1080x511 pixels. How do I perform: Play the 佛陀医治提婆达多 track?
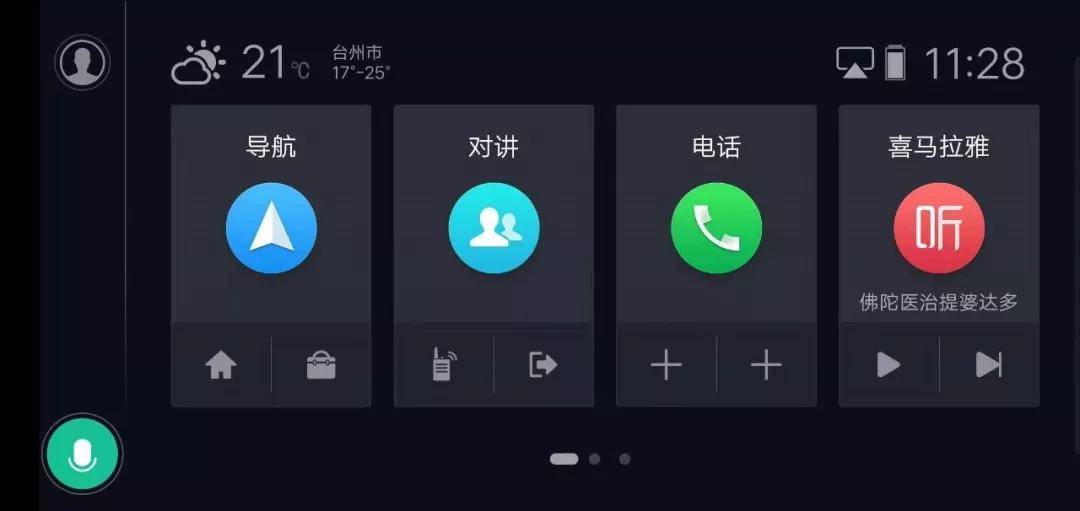(x=888, y=366)
